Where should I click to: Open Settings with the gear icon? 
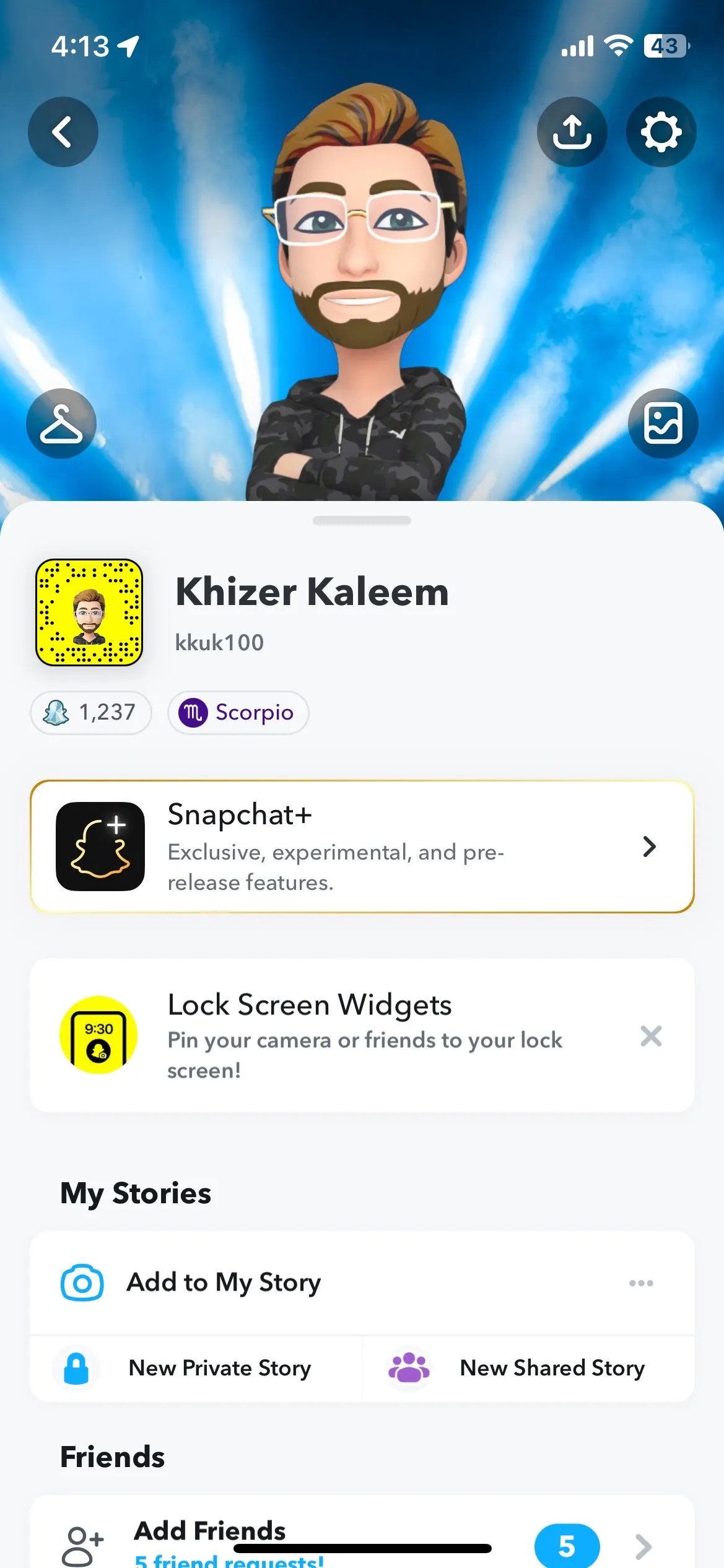[661, 132]
